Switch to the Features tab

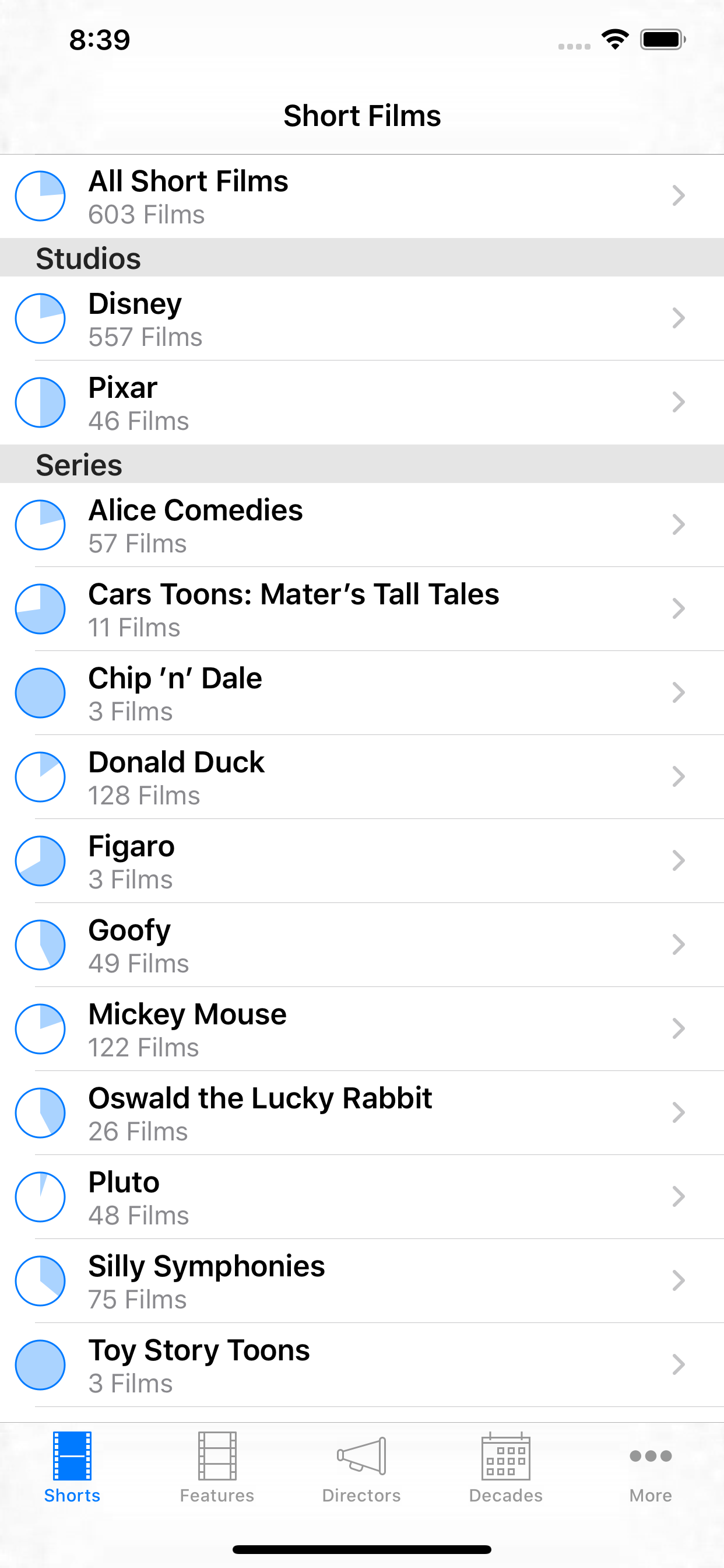(x=217, y=1467)
